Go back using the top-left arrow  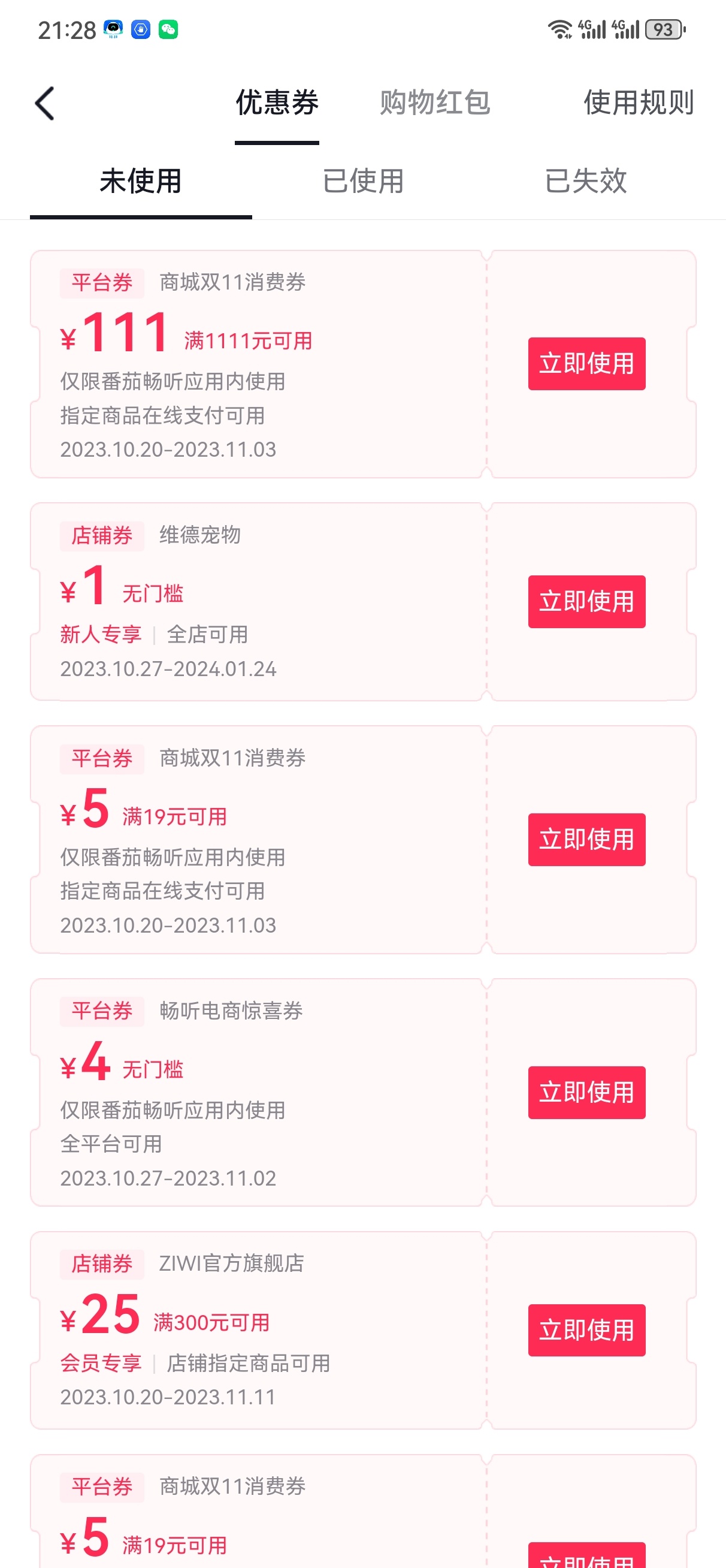click(45, 103)
